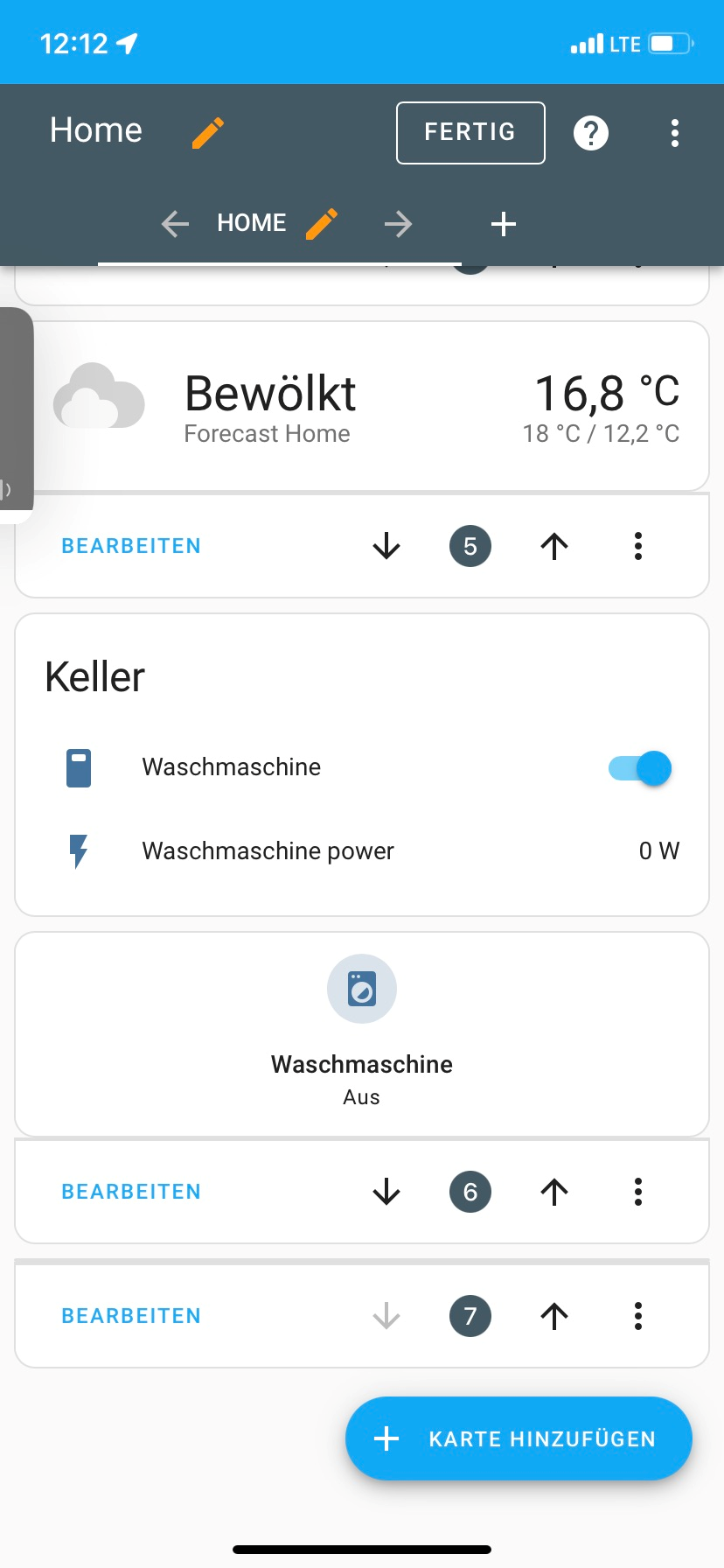
Task: Select the HOME view tab
Action: [x=251, y=222]
